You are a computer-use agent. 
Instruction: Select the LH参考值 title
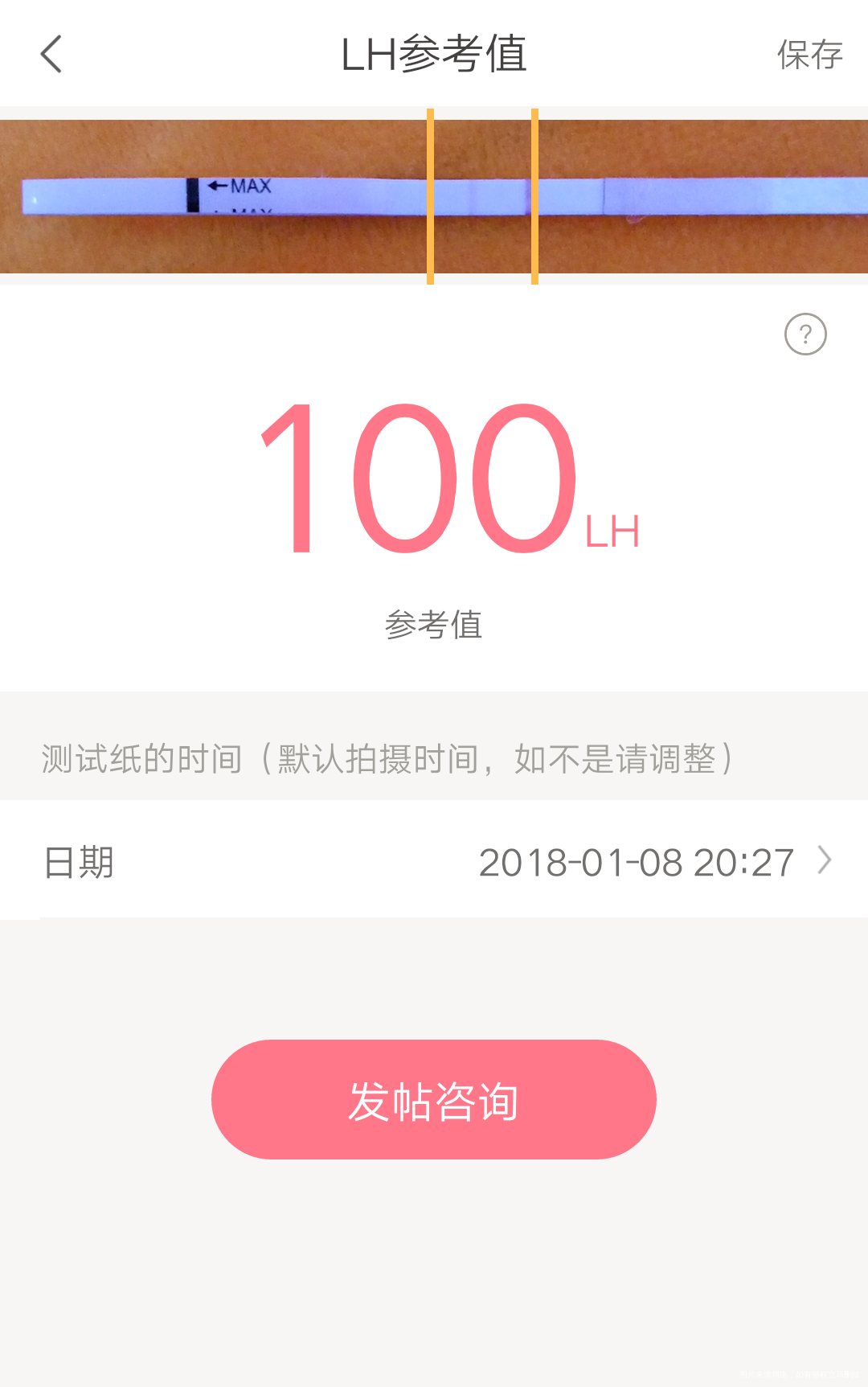[434, 53]
